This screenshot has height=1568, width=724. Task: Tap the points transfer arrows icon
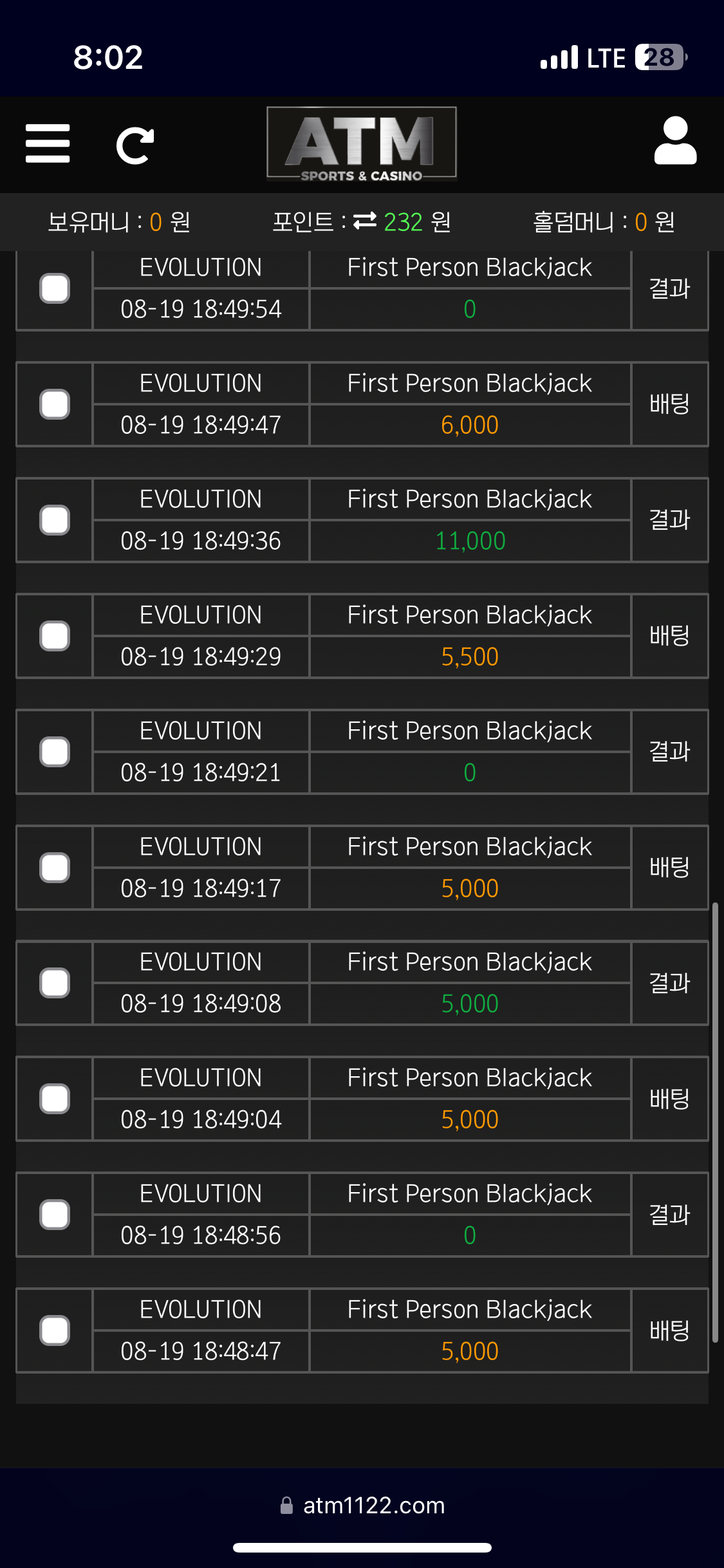[365, 221]
